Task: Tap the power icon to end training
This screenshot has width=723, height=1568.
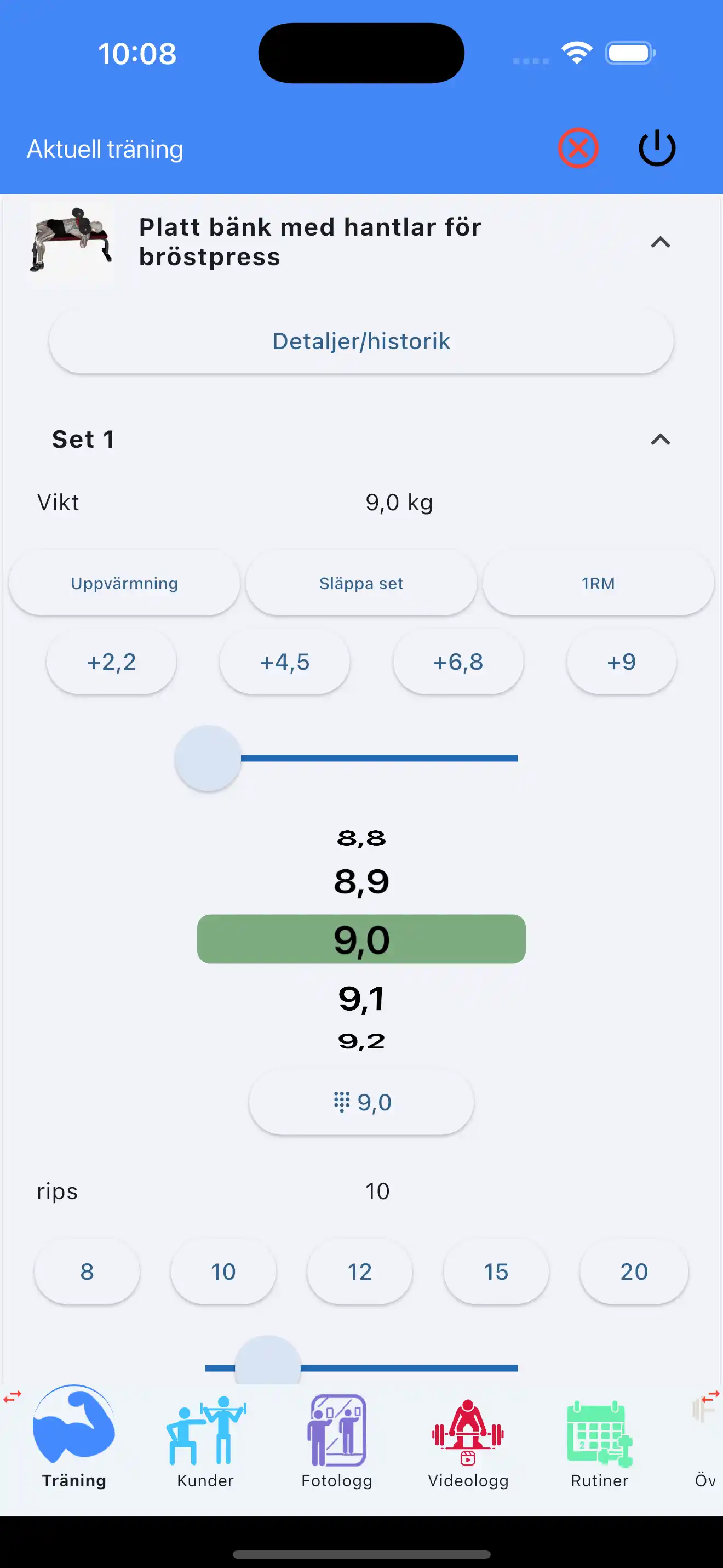Action: coord(657,148)
